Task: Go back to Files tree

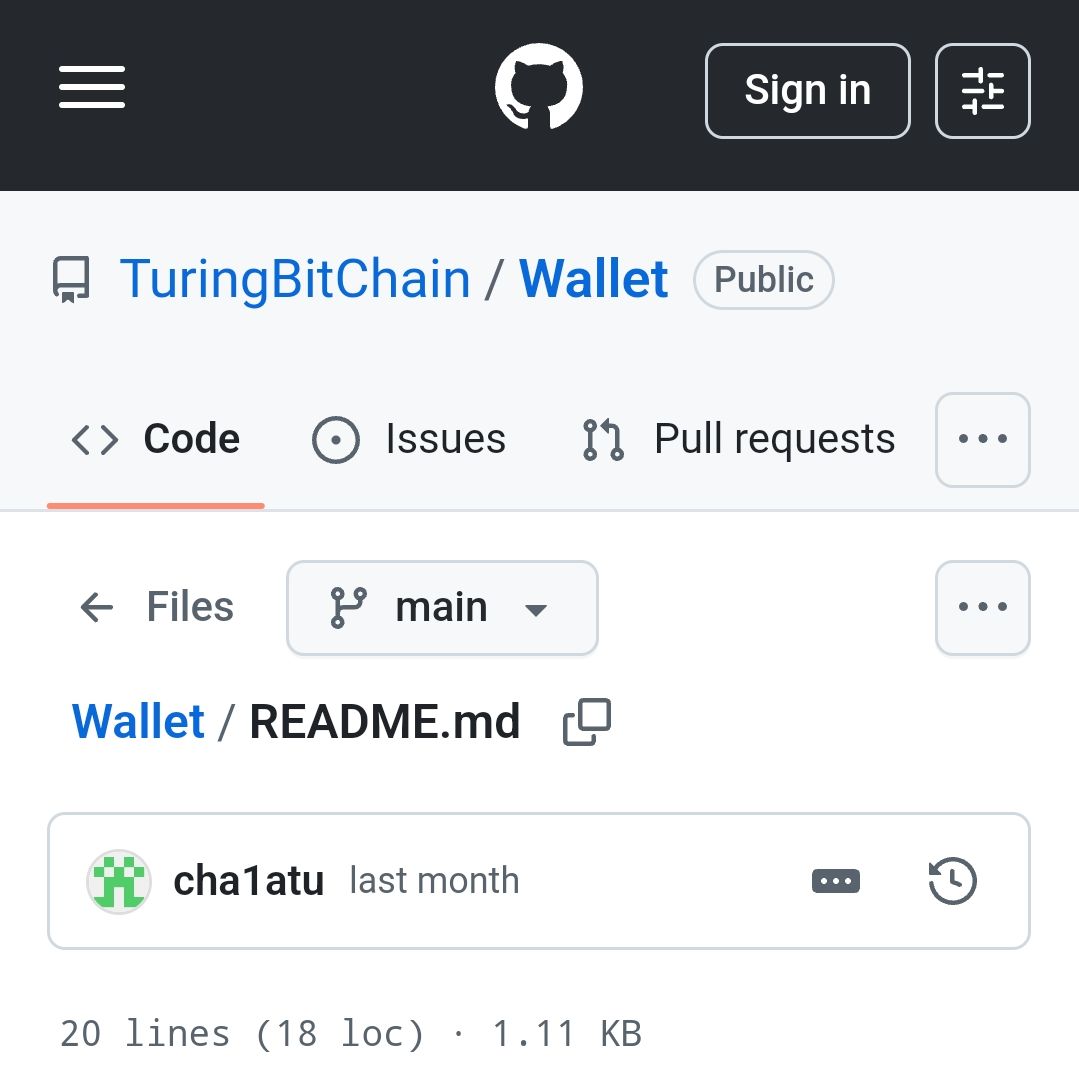Action: pos(156,607)
